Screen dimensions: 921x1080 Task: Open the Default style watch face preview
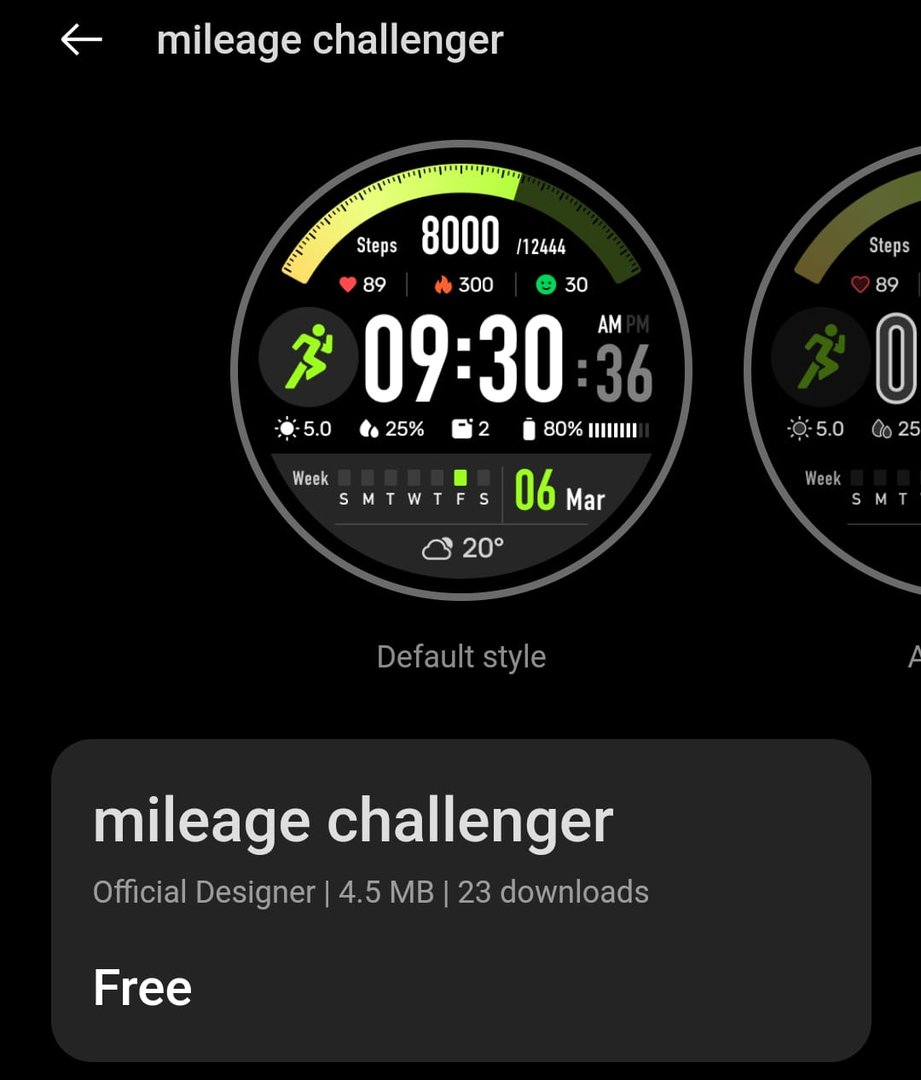(x=461, y=370)
